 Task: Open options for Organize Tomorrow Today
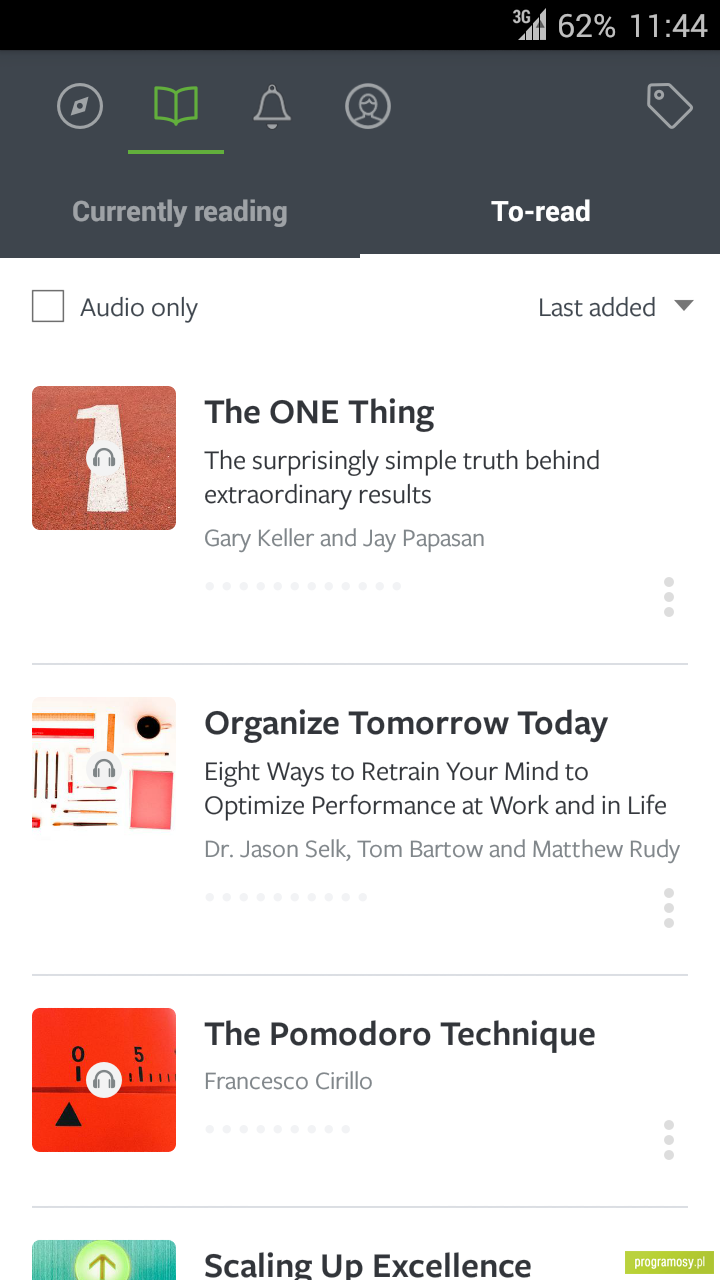point(669,908)
